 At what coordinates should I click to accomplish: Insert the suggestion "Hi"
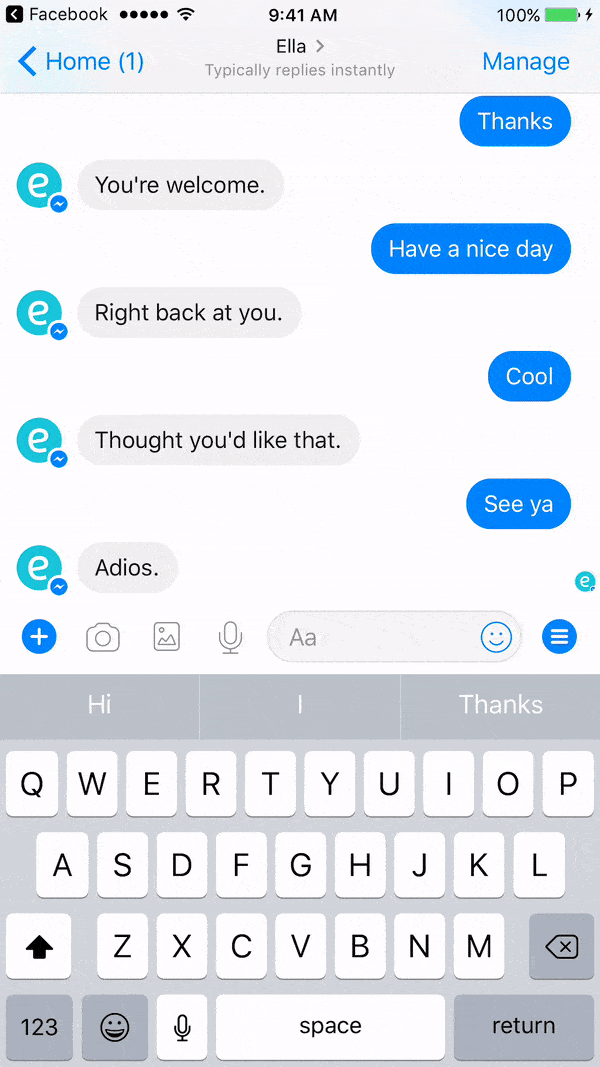(x=99, y=705)
